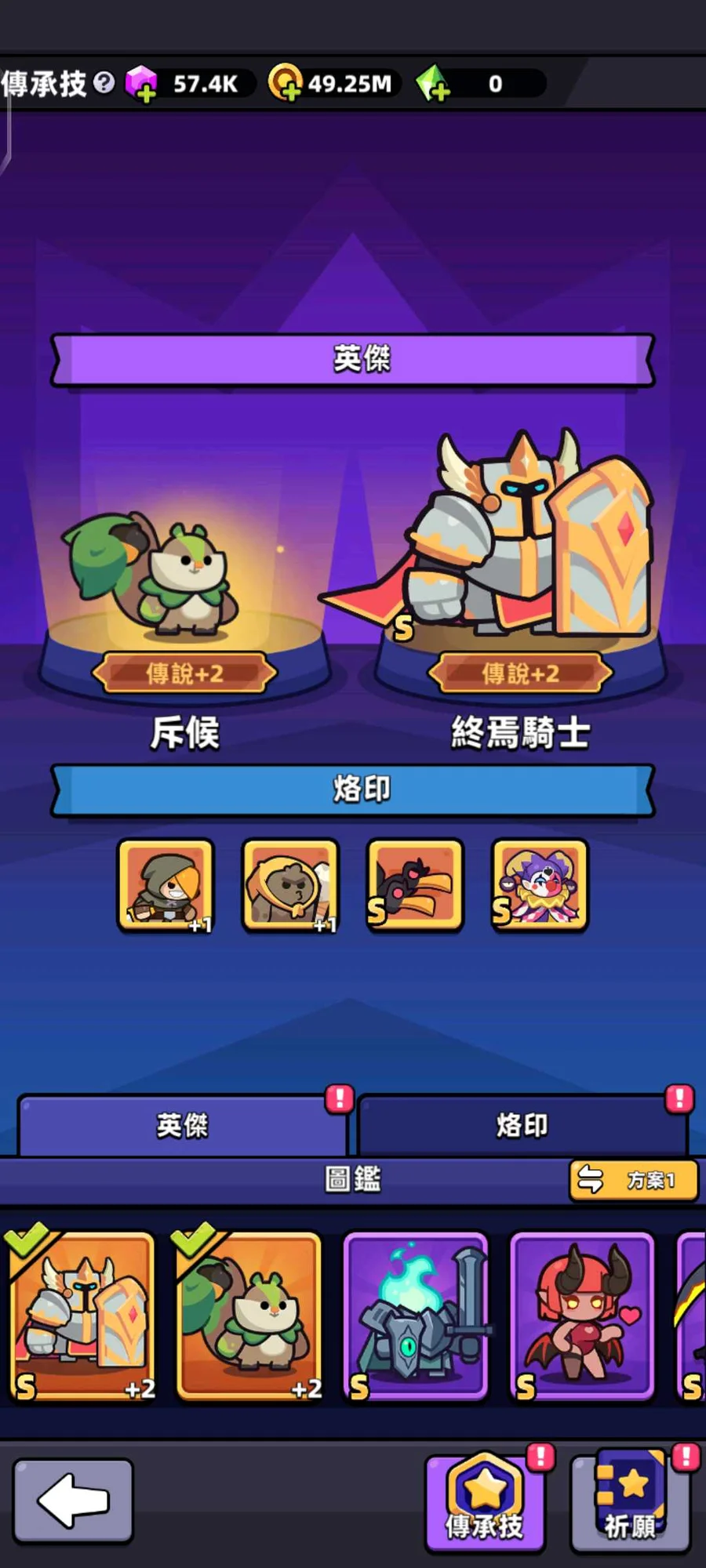Open the hooded archer imprint slot
This screenshot has width=706, height=1568.
click(x=166, y=884)
